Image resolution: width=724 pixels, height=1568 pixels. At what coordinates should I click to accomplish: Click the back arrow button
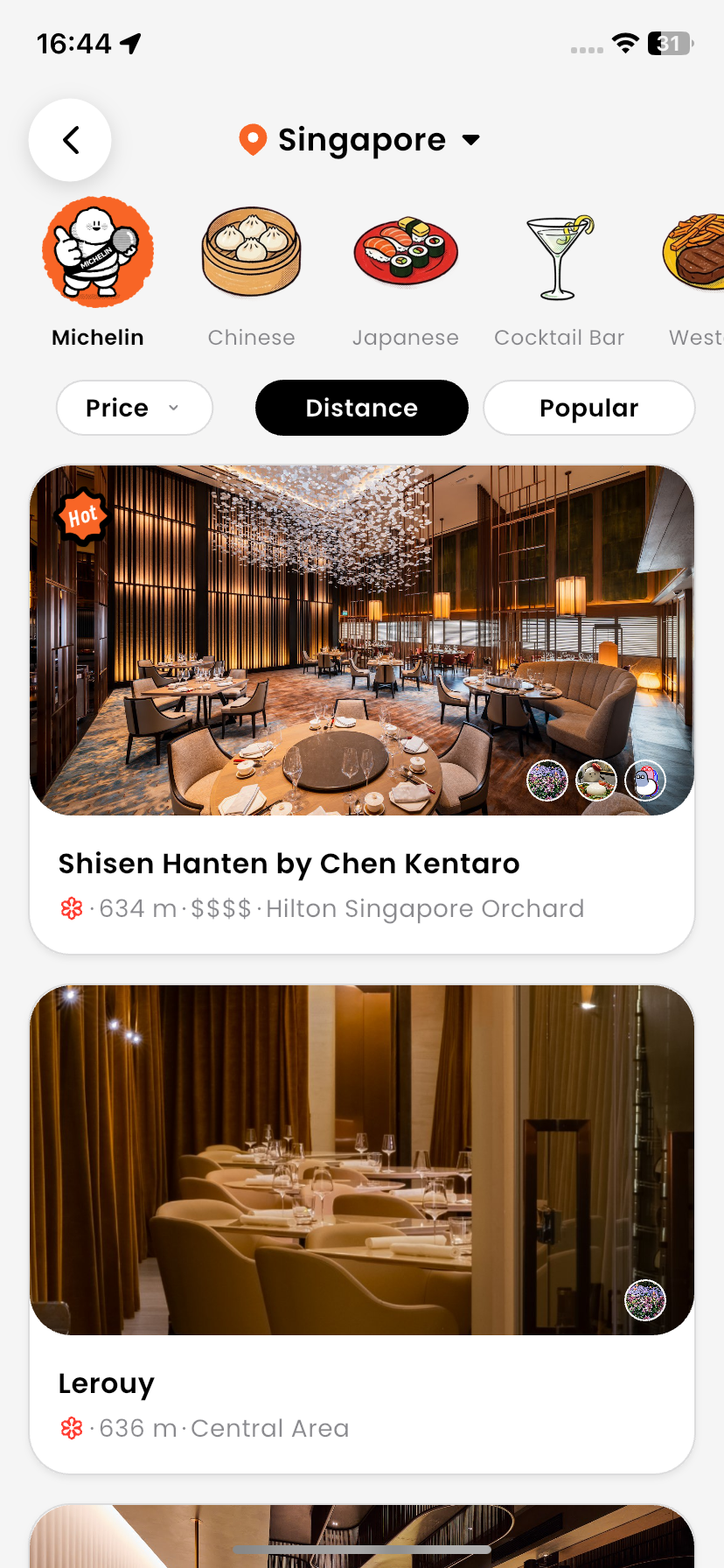pyautogui.click(x=69, y=139)
